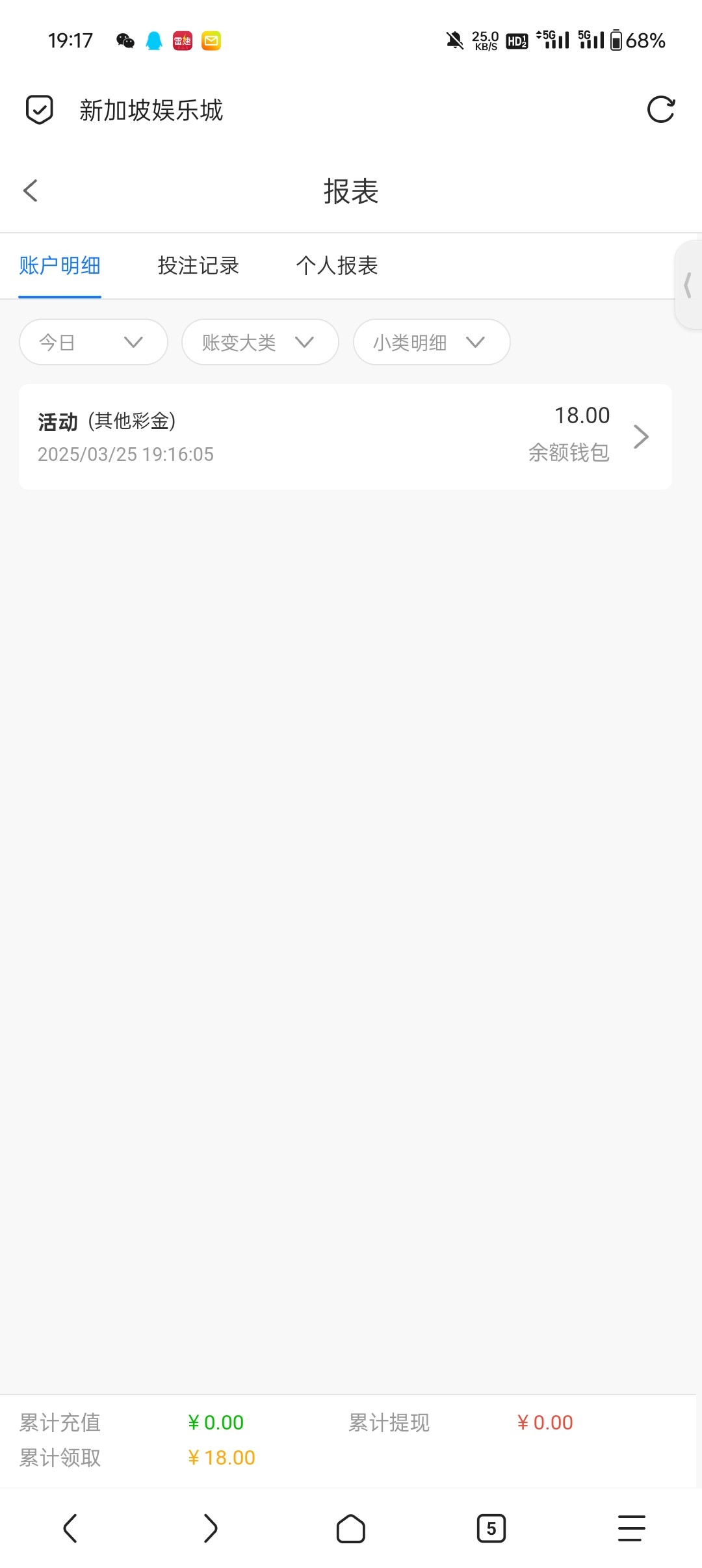Tap the home icon in browser navigation bar
Viewport: 702px width, 1568px height.
tap(350, 1528)
